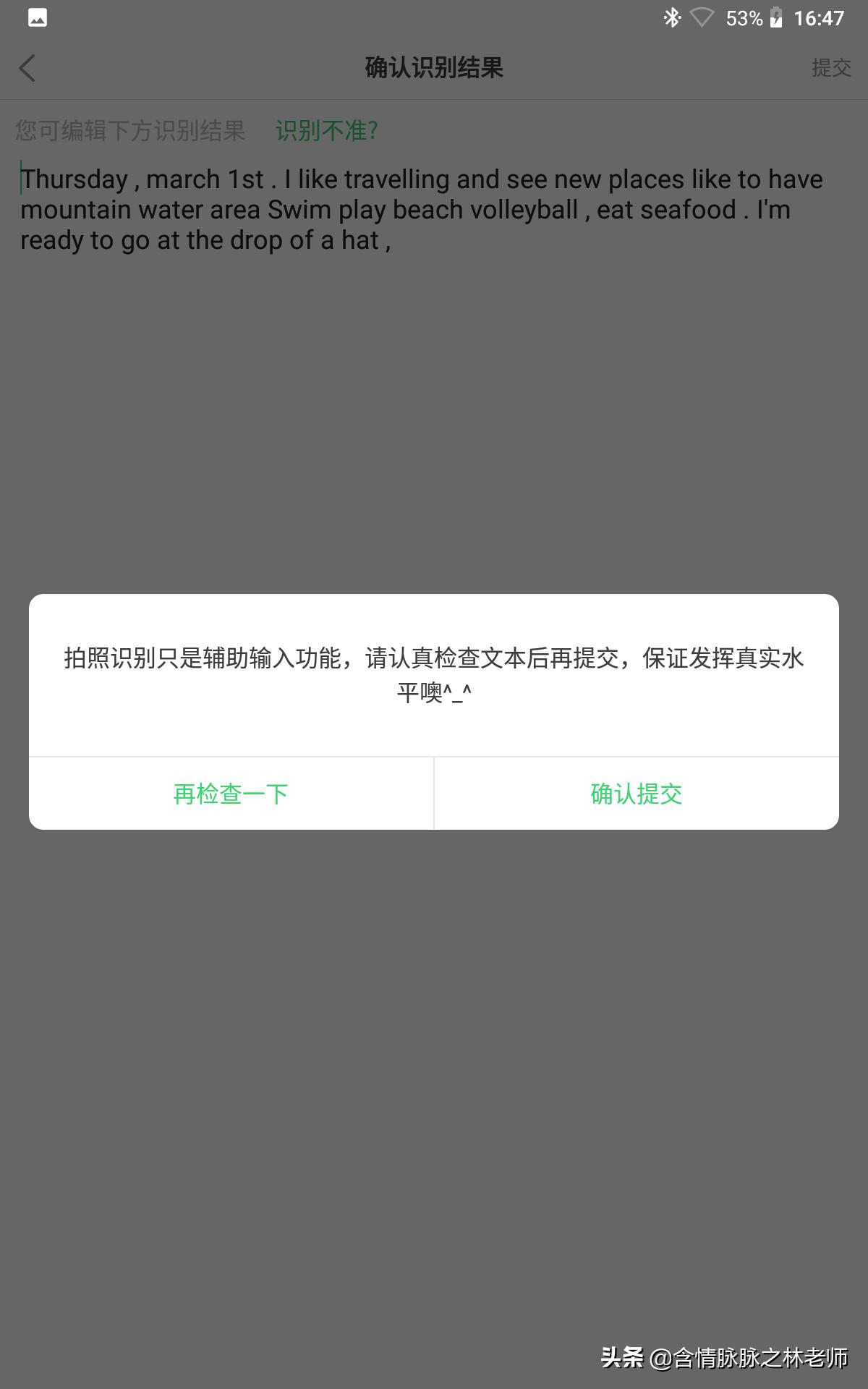868x1389 pixels.
Task: Tap the battery icon in the status bar
Action: [776, 17]
